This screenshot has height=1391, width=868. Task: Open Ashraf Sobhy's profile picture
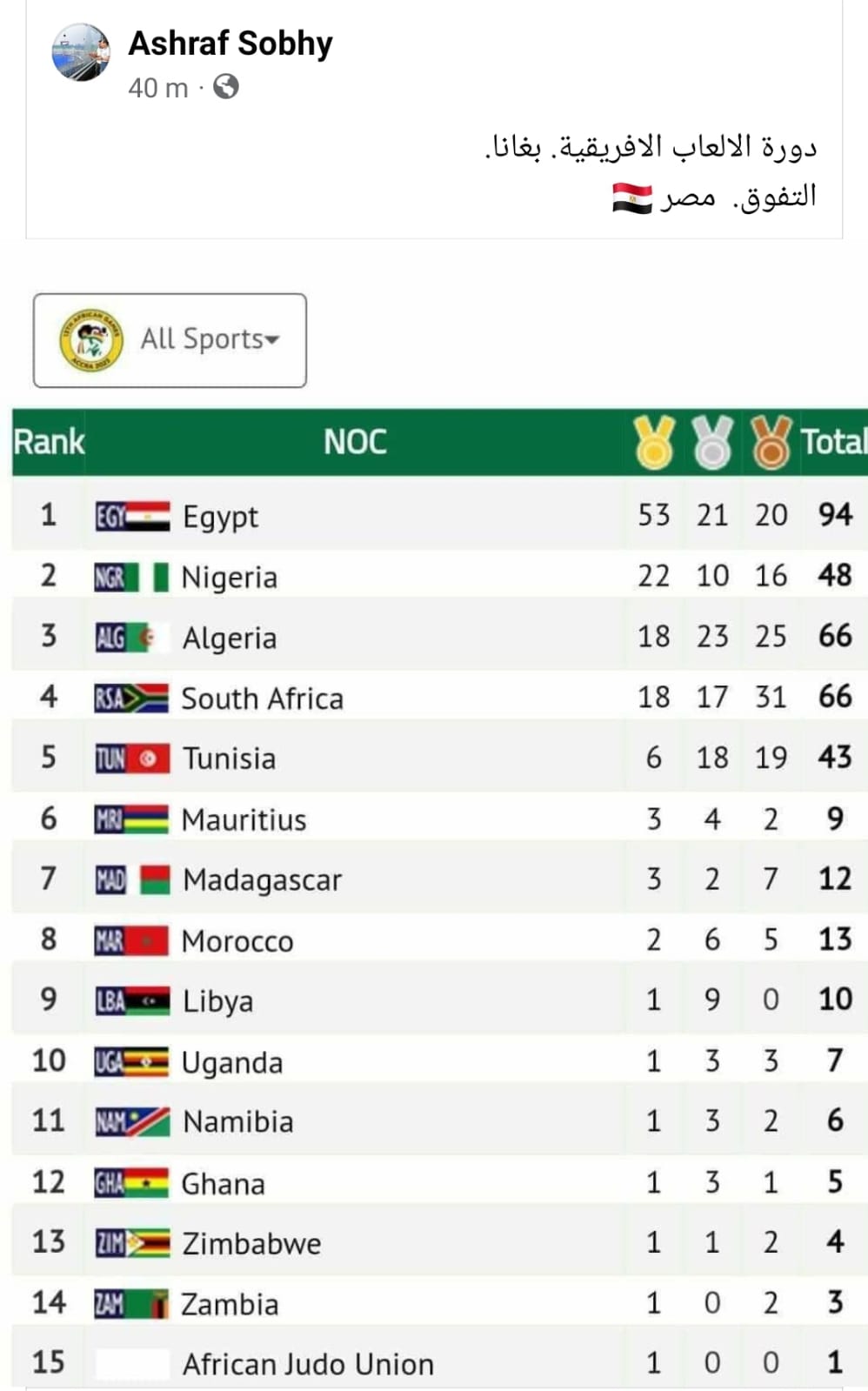point(81,52)
